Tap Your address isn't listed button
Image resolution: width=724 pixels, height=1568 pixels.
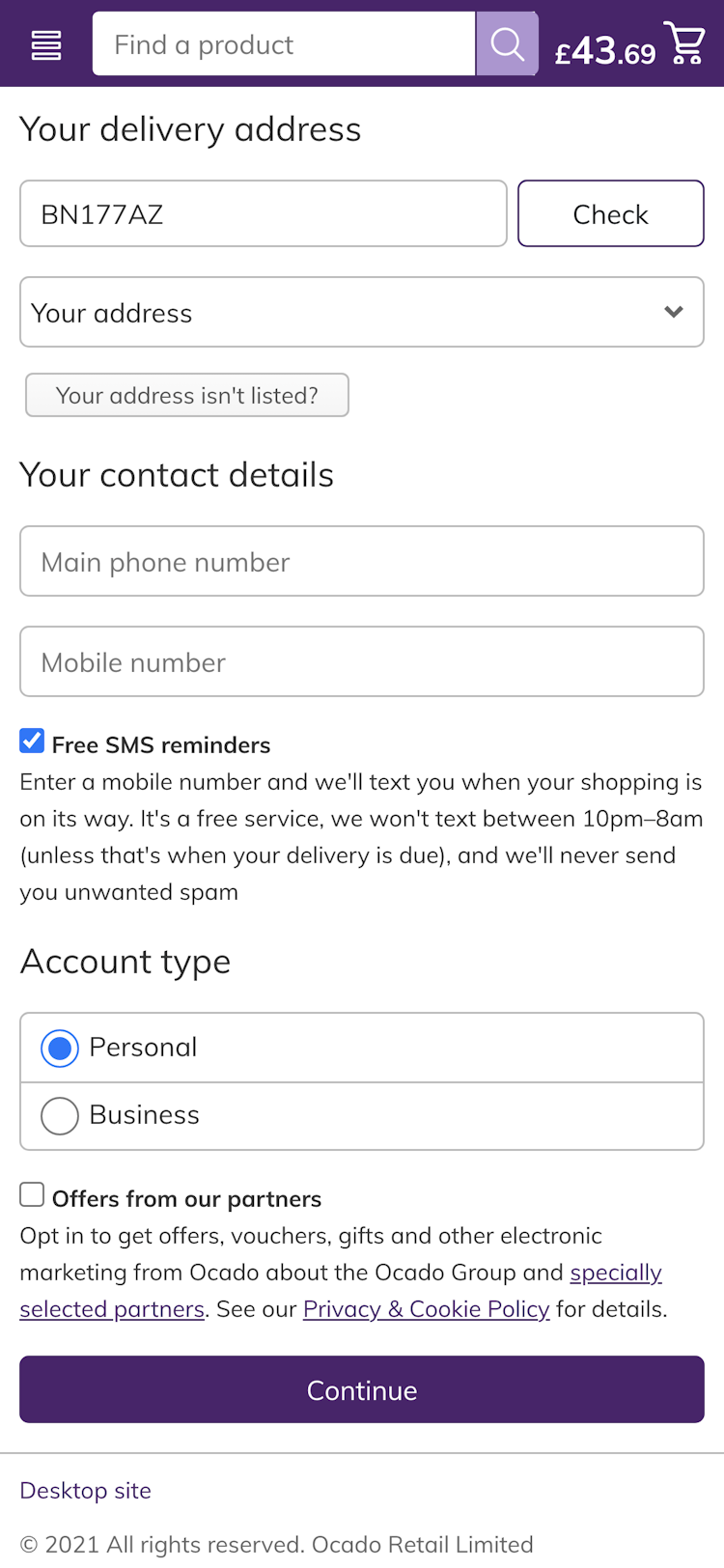coord(187,396)
